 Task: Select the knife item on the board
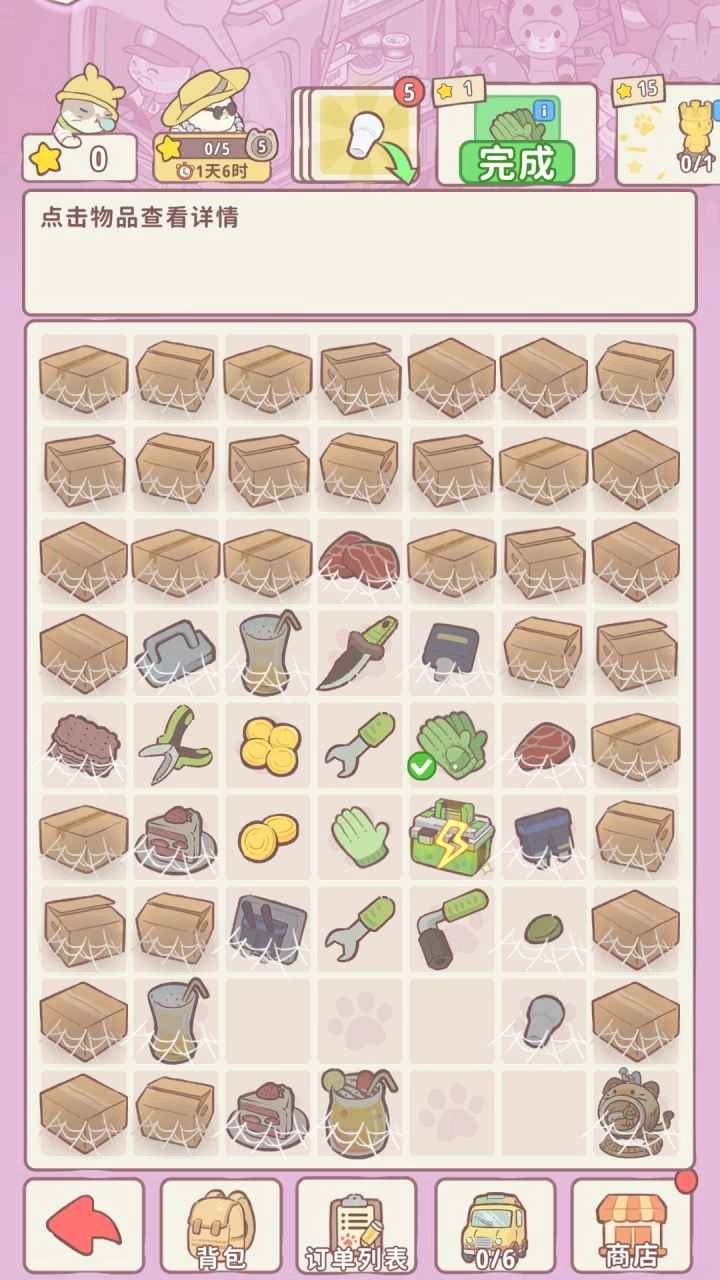358,655
